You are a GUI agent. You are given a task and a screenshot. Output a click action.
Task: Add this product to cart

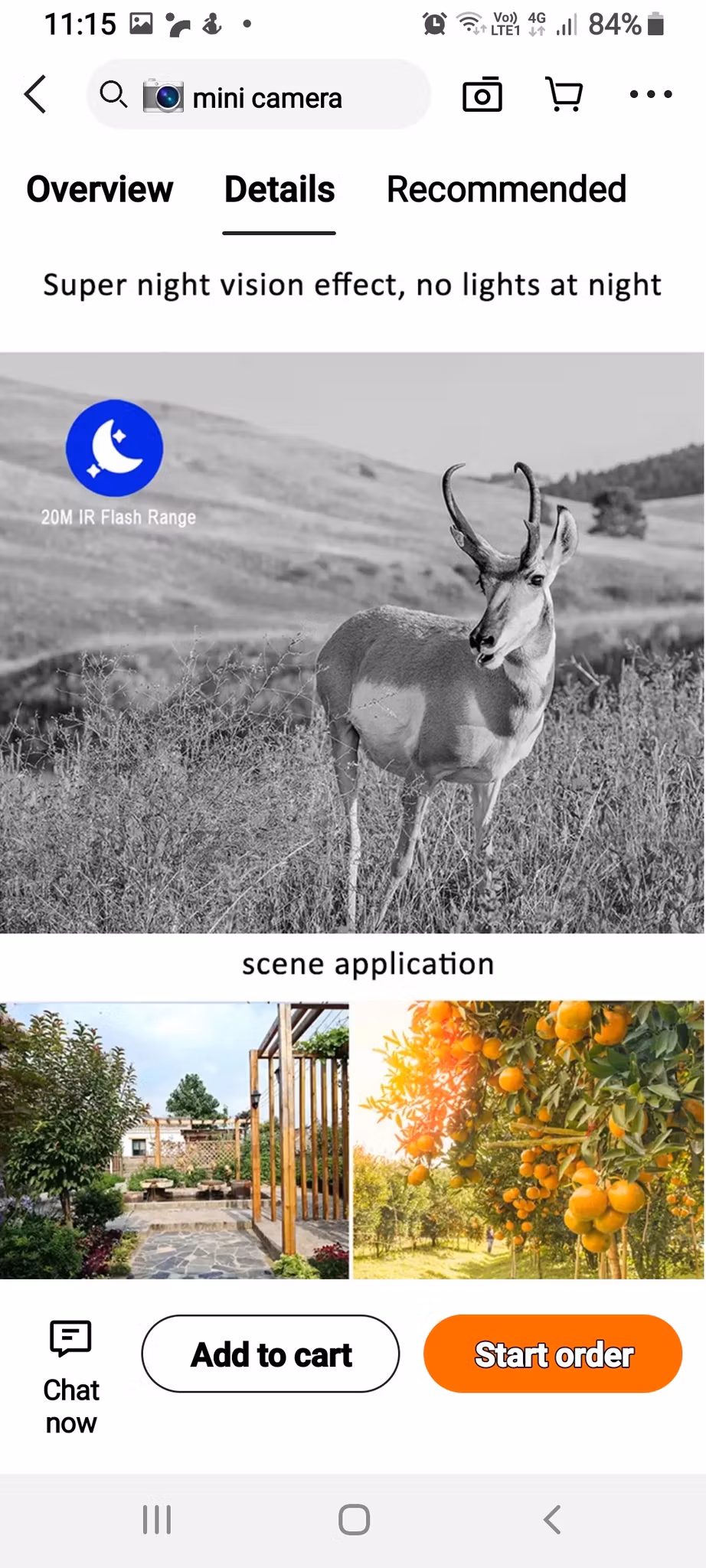[x=270, y=1354]
